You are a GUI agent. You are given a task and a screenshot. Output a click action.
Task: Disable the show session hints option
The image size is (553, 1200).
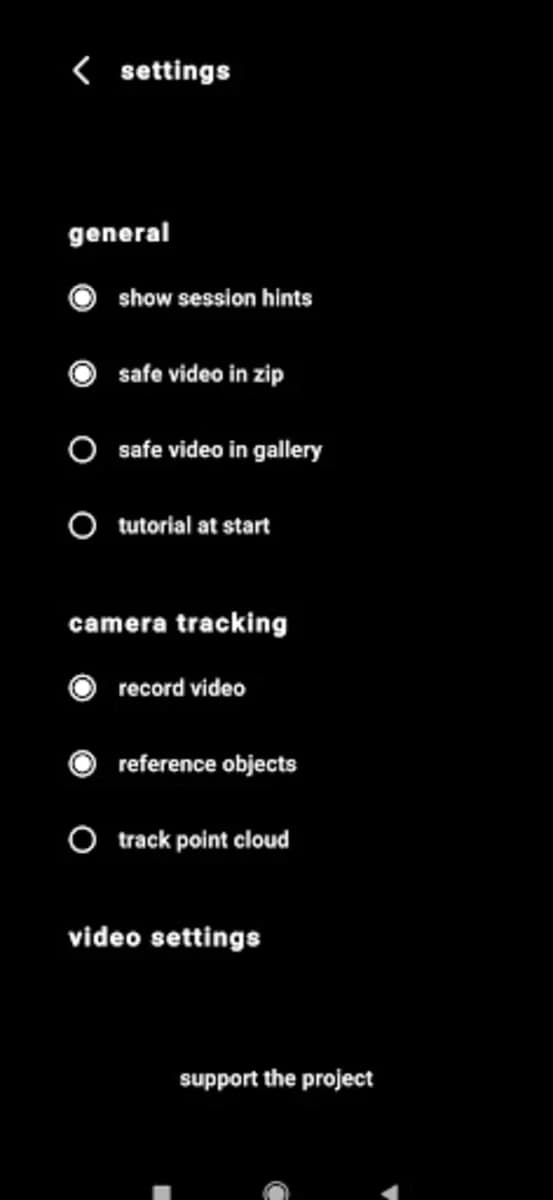click(83, 298)
